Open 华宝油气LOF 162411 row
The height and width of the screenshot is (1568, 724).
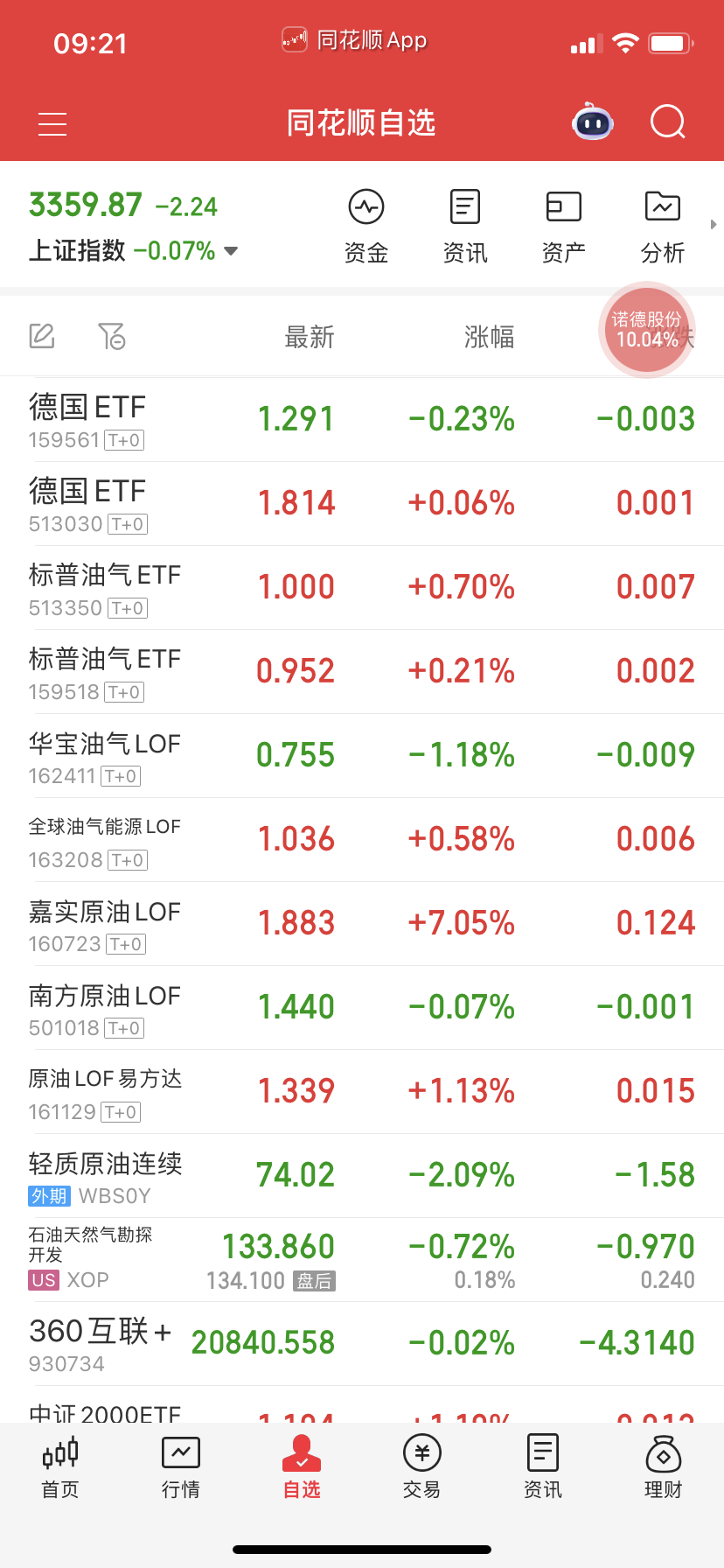(362, 756)
